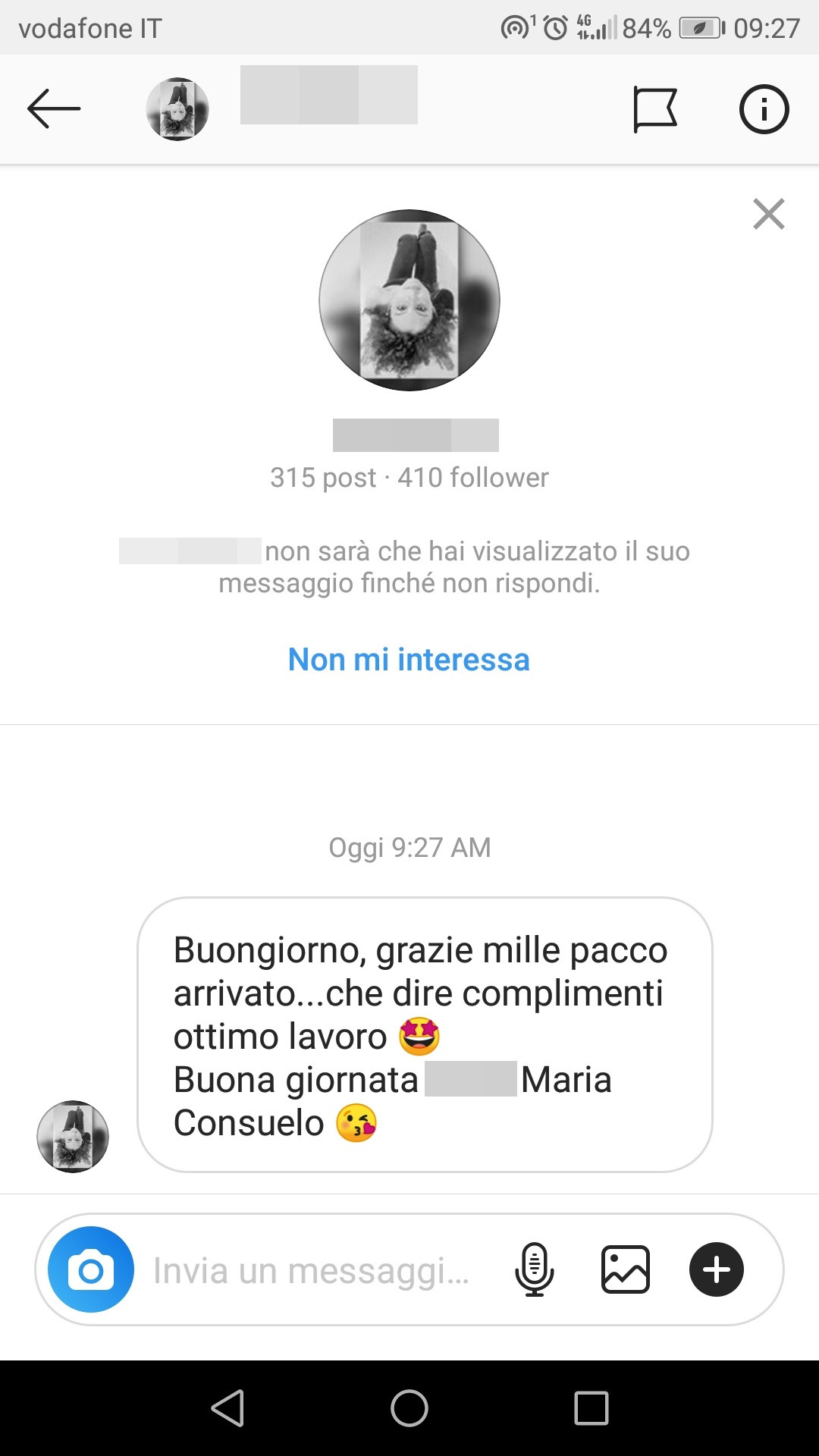Dismiss the profile preview with the X
The height and width of the screenshot is (1456, 819).
[x=768, y=214]
